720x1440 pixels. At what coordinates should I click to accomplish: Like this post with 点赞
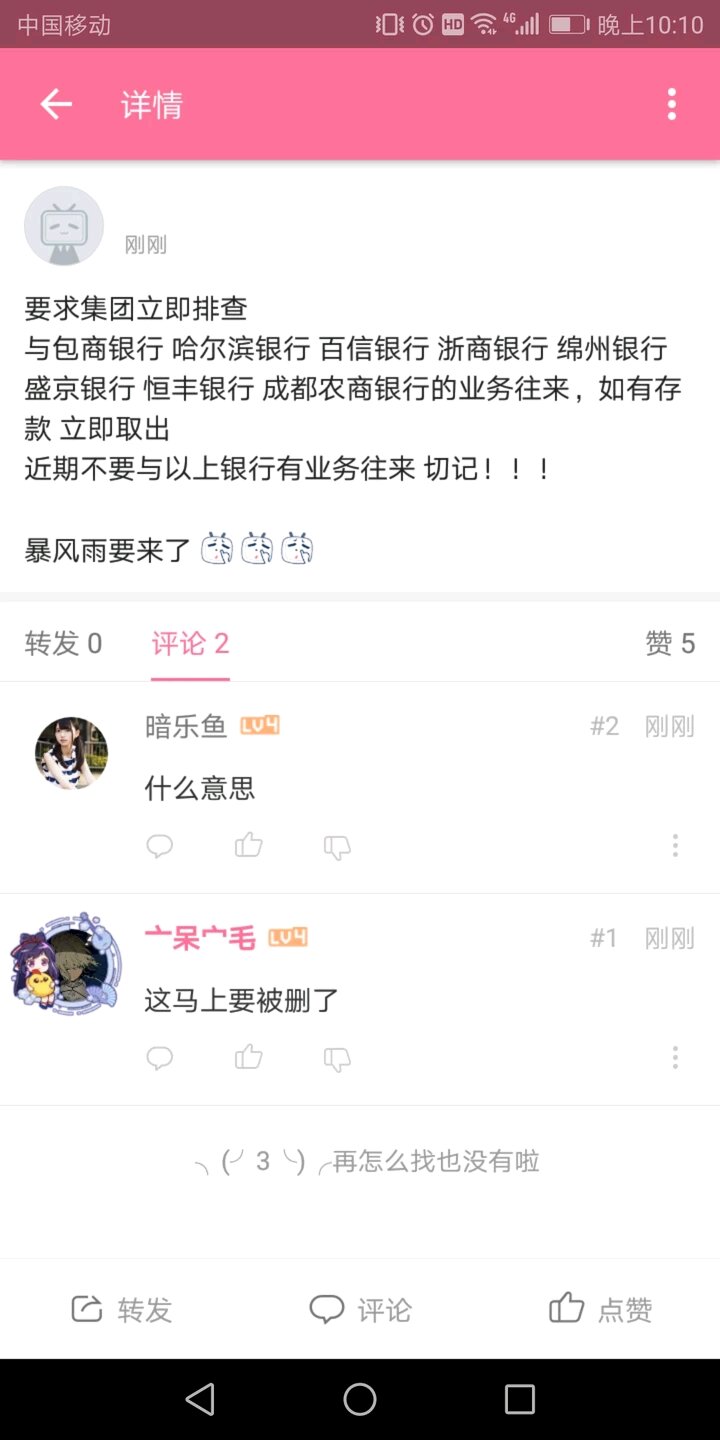click(600, 1309)
